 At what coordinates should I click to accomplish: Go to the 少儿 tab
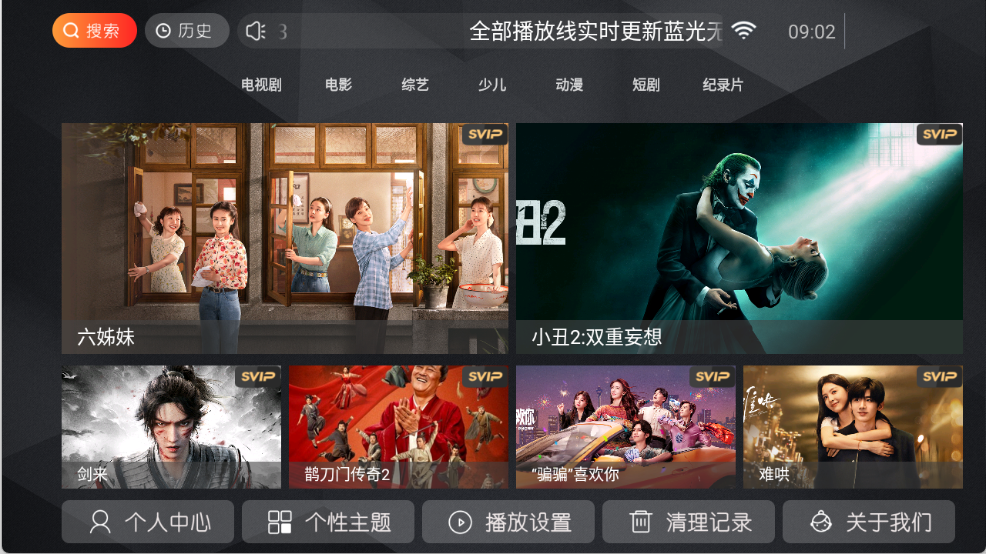[x=492, y=85]
